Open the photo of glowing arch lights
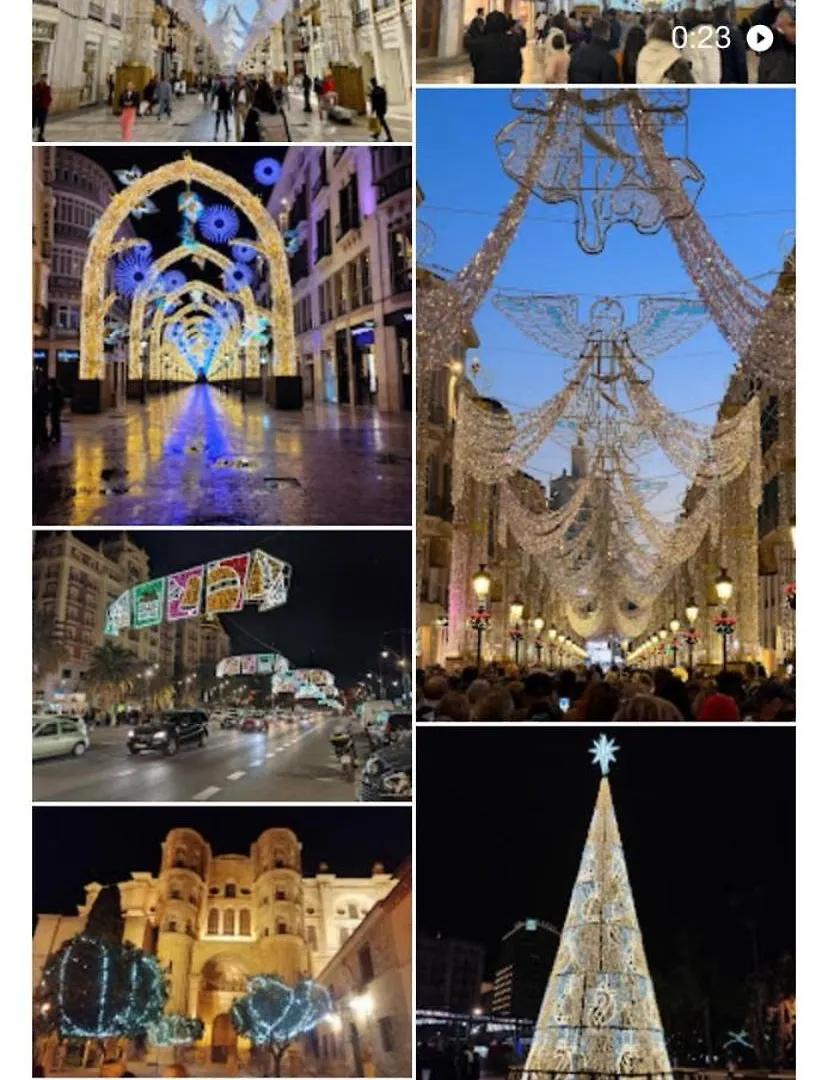This screenshot has width=828, height=1080. pos(222,335)
